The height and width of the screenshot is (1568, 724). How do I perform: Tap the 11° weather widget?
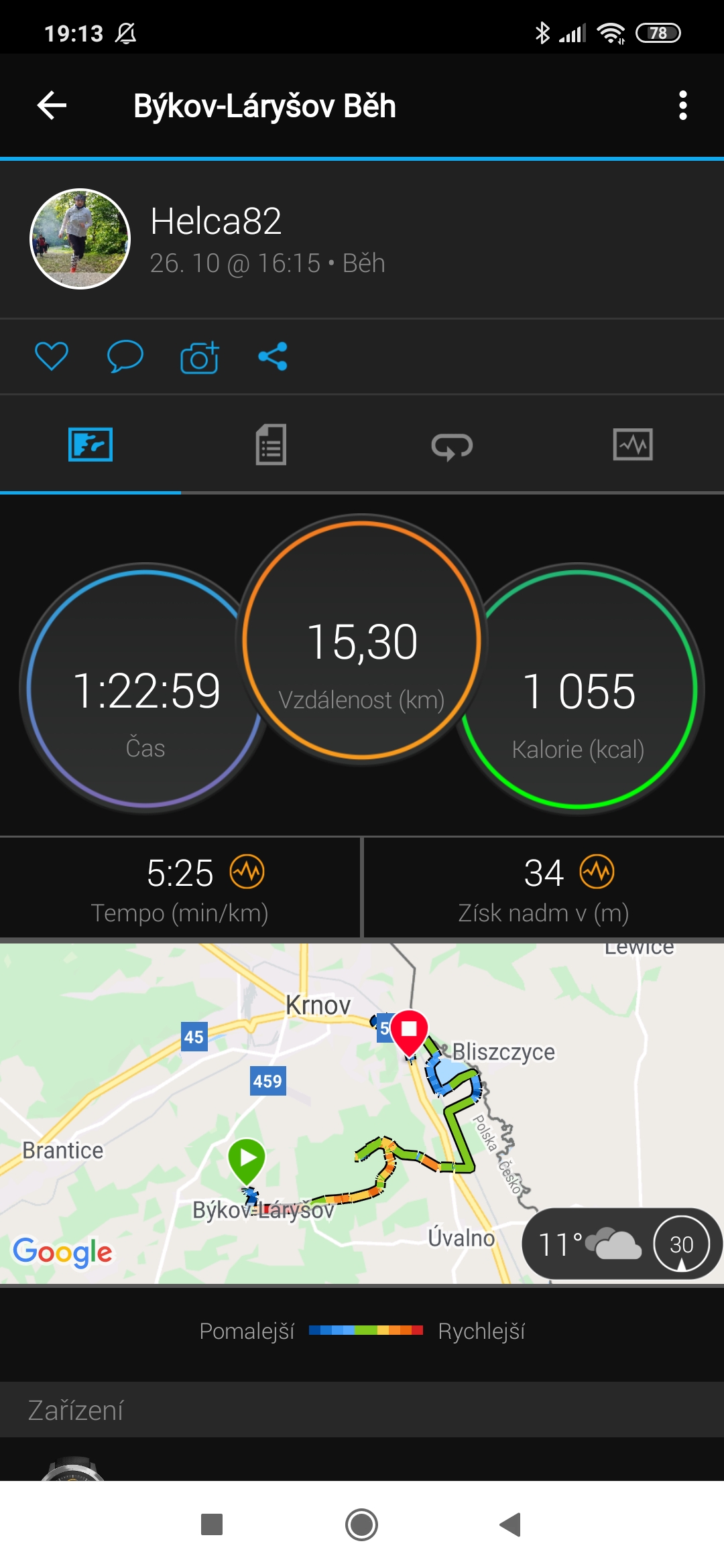tap(621, 1244)
